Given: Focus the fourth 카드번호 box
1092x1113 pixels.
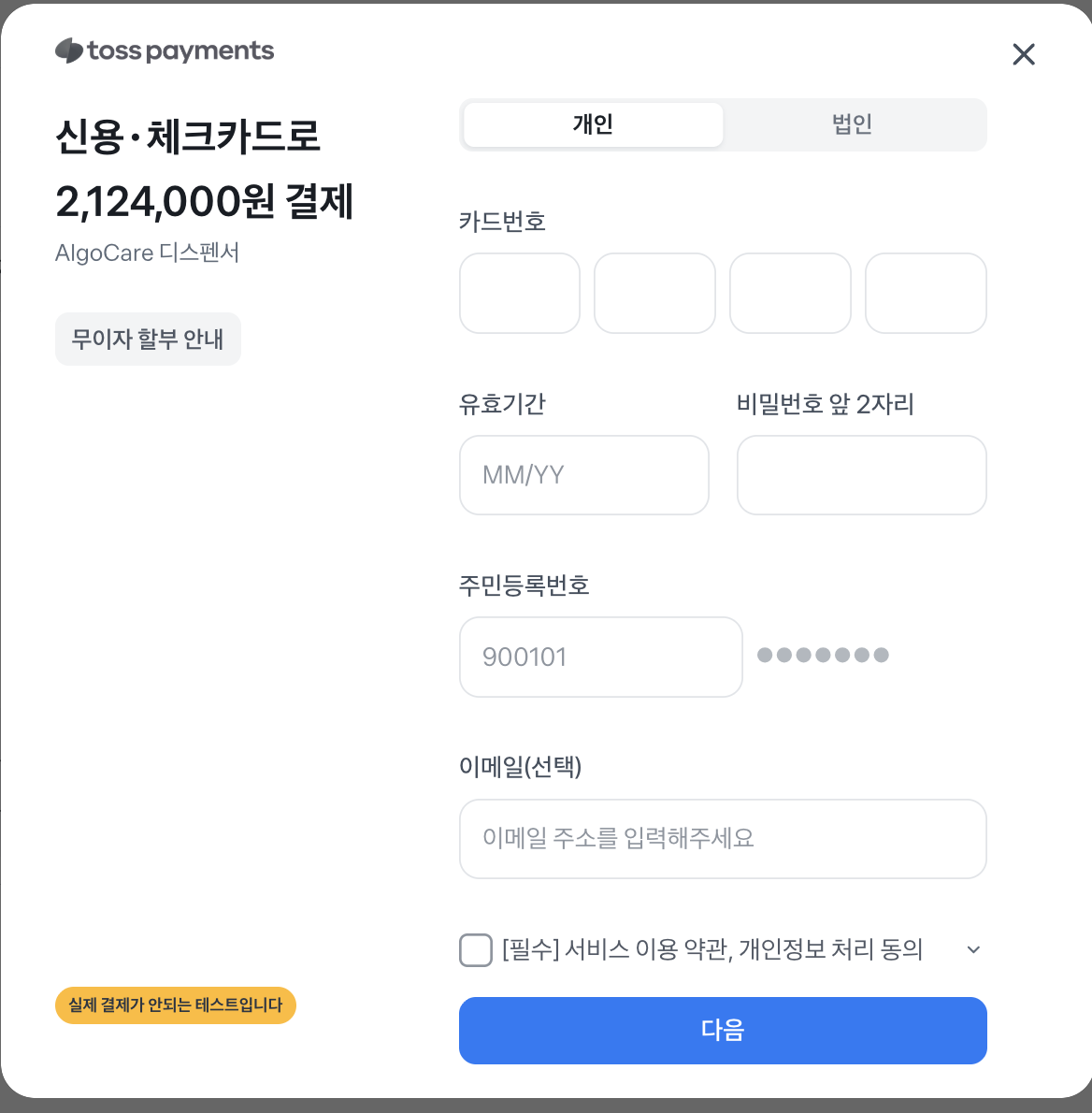Looking at the screenshot, I should (926, 293).
